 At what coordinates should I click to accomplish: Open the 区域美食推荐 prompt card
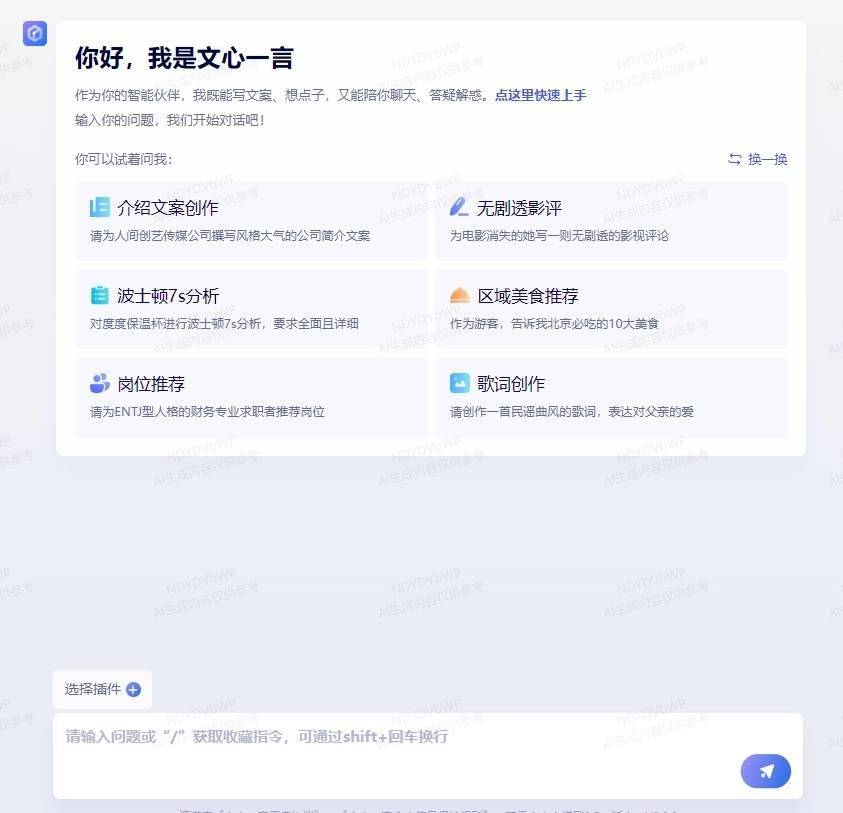[611, 309]
